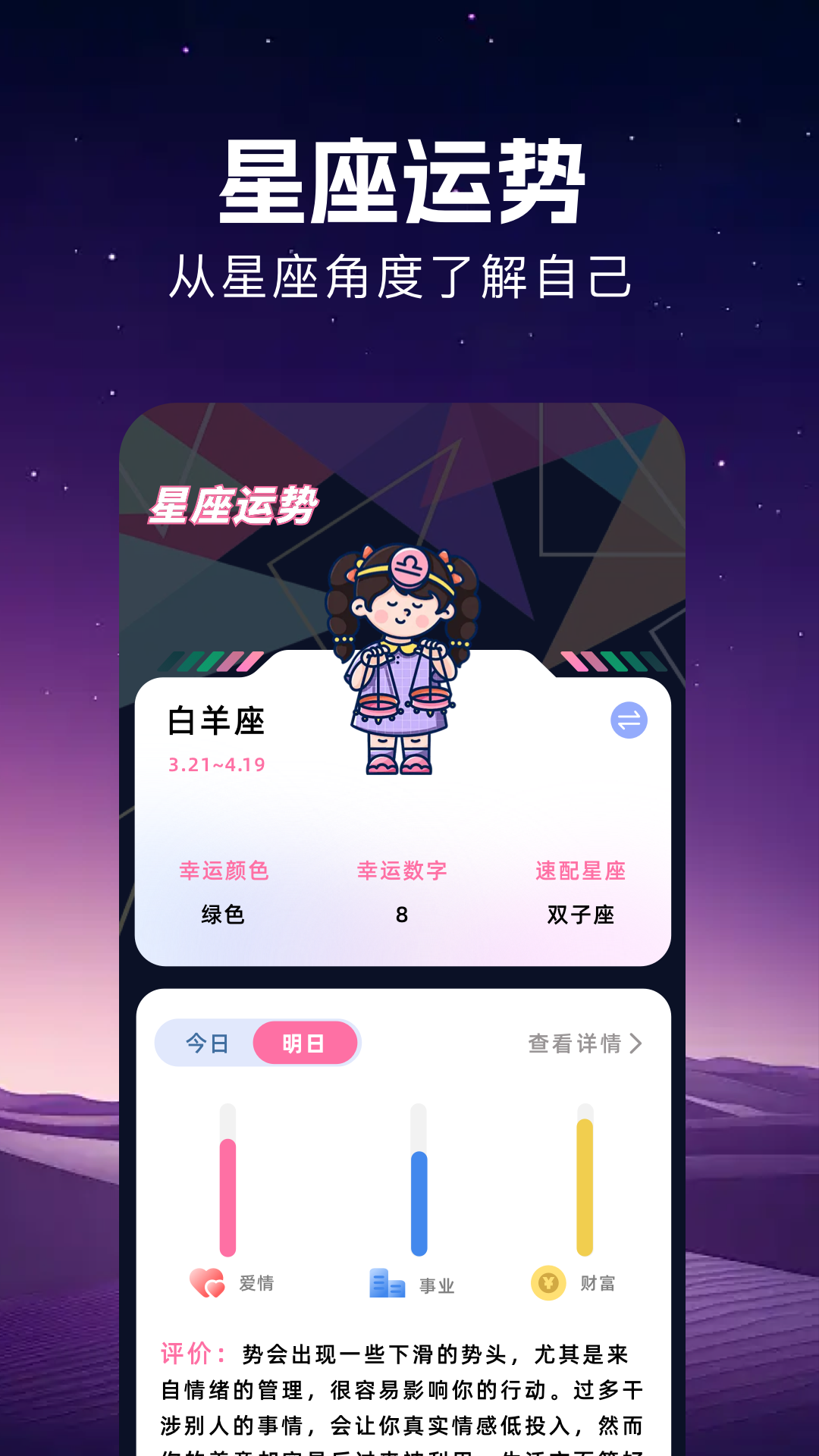Viewport: 819px width, 1456px height.
Task: Select the 明日 tab
Action: click(305, 1043)
